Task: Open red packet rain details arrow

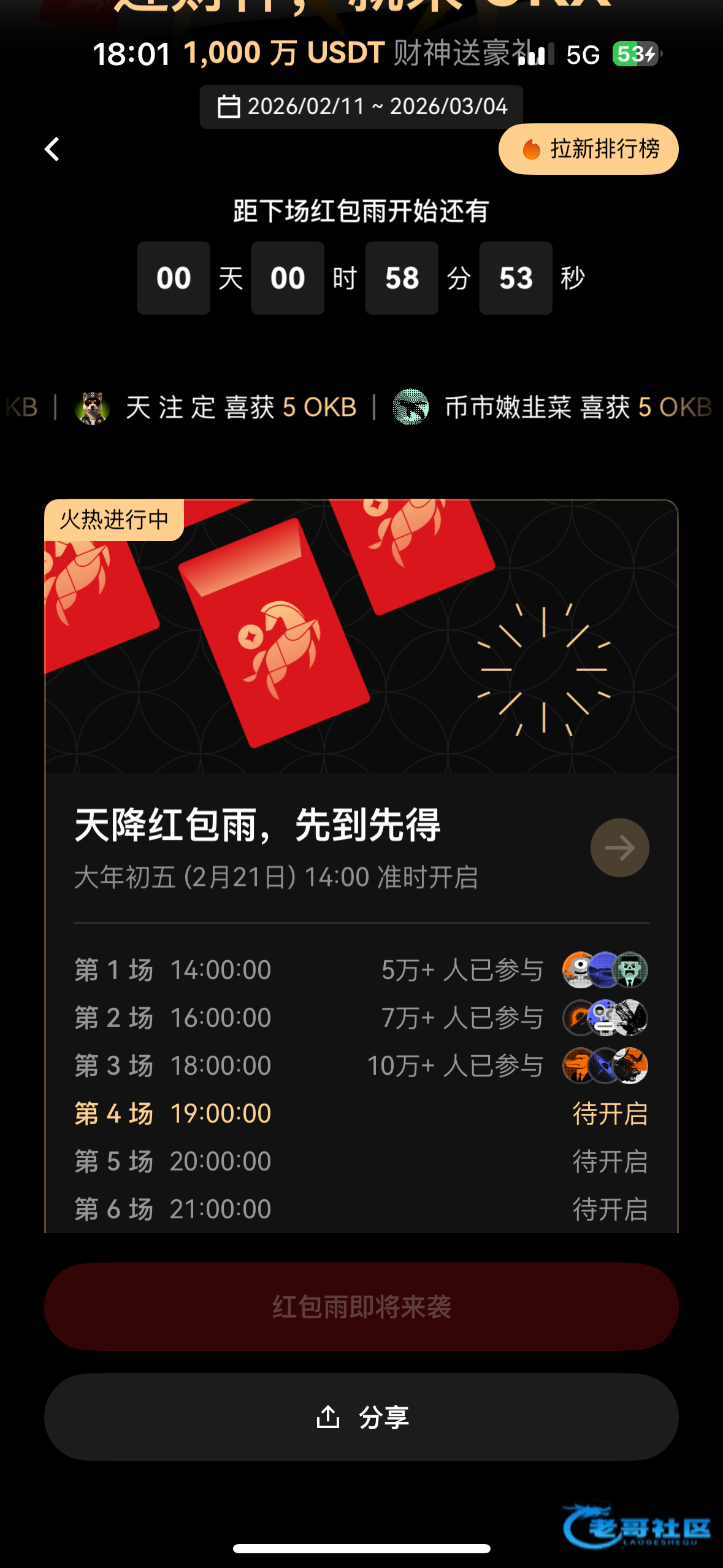Action: coord(619,848)
